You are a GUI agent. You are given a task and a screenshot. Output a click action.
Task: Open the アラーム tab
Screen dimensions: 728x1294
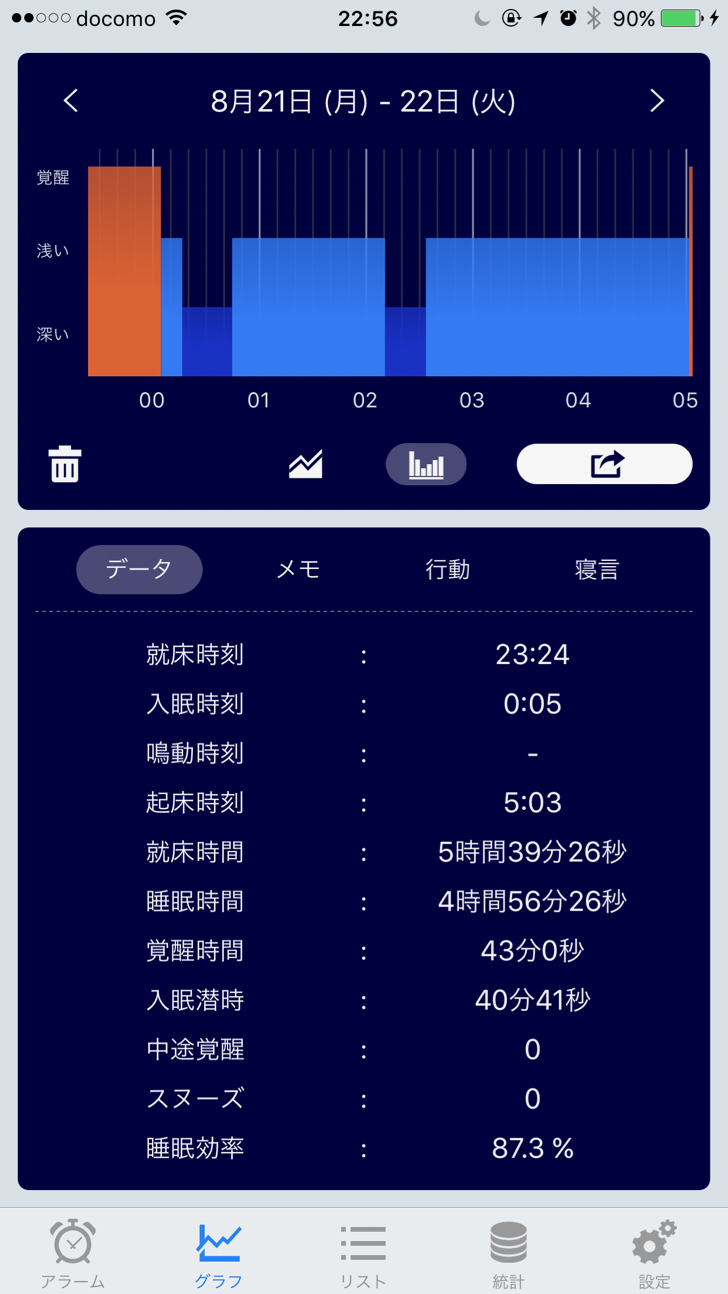point(73,1252)
